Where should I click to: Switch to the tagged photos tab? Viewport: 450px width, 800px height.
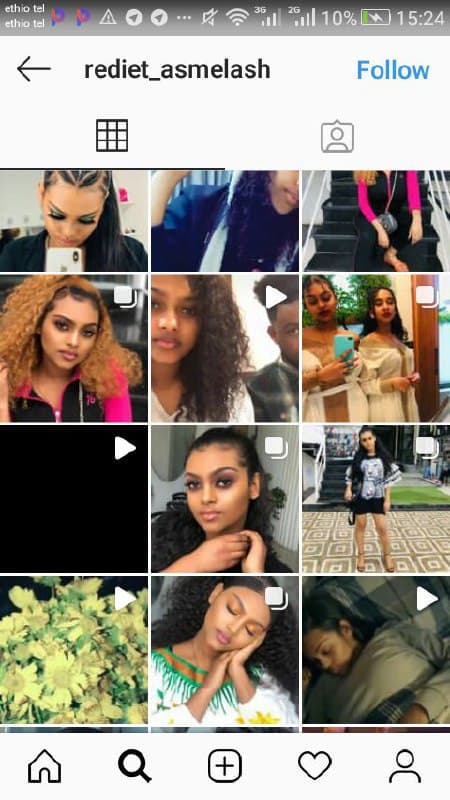pos(337,136)
